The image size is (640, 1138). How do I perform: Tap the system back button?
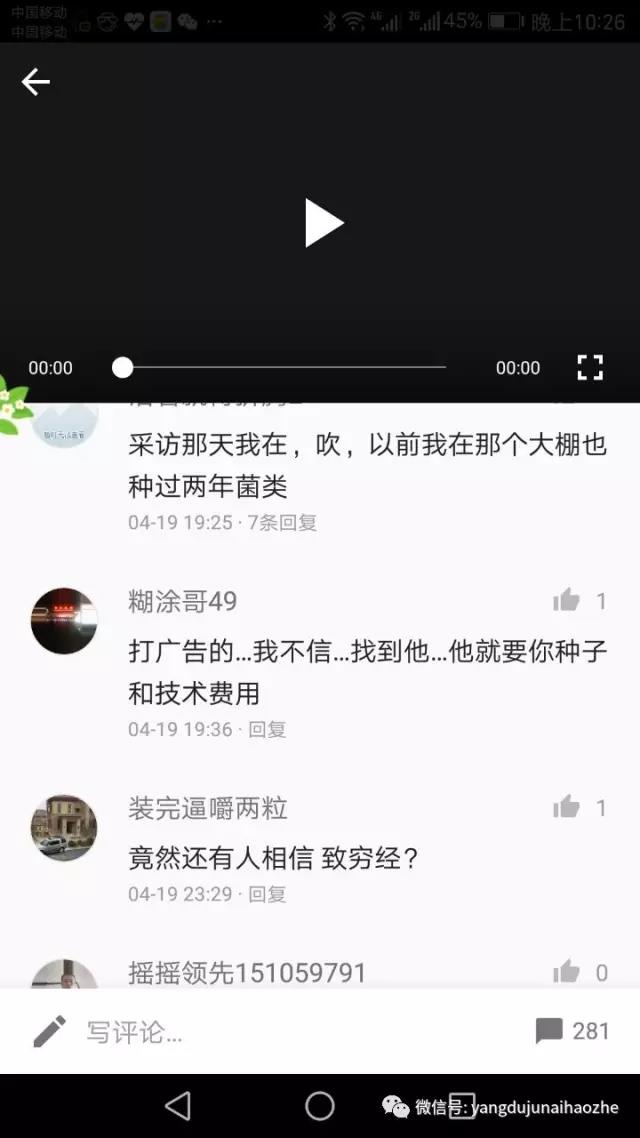click(178, 1105)
